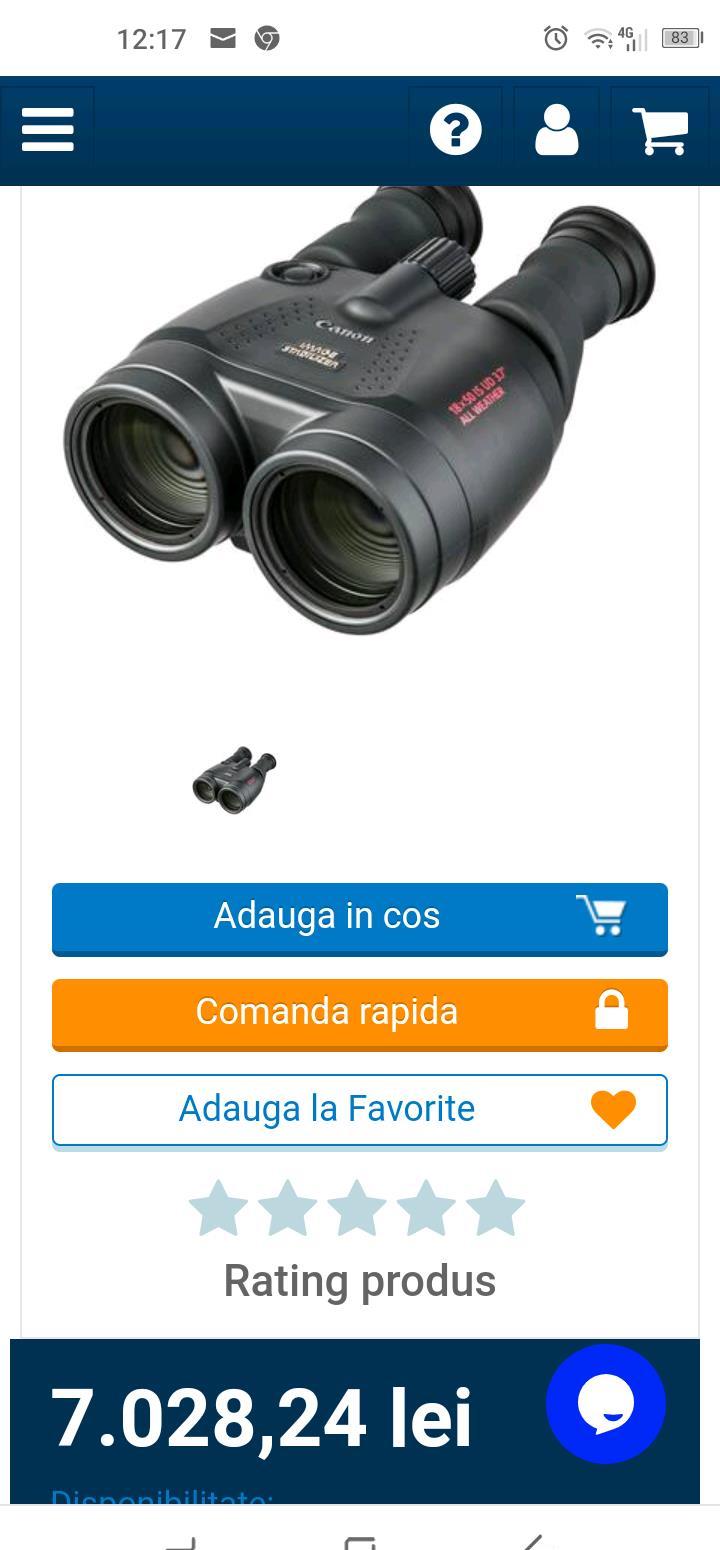The height and width of the screenshot is (1550, 720).
Task: Tap Adauga in cos button
Action: pyautogui.click(x=360, y=917)
